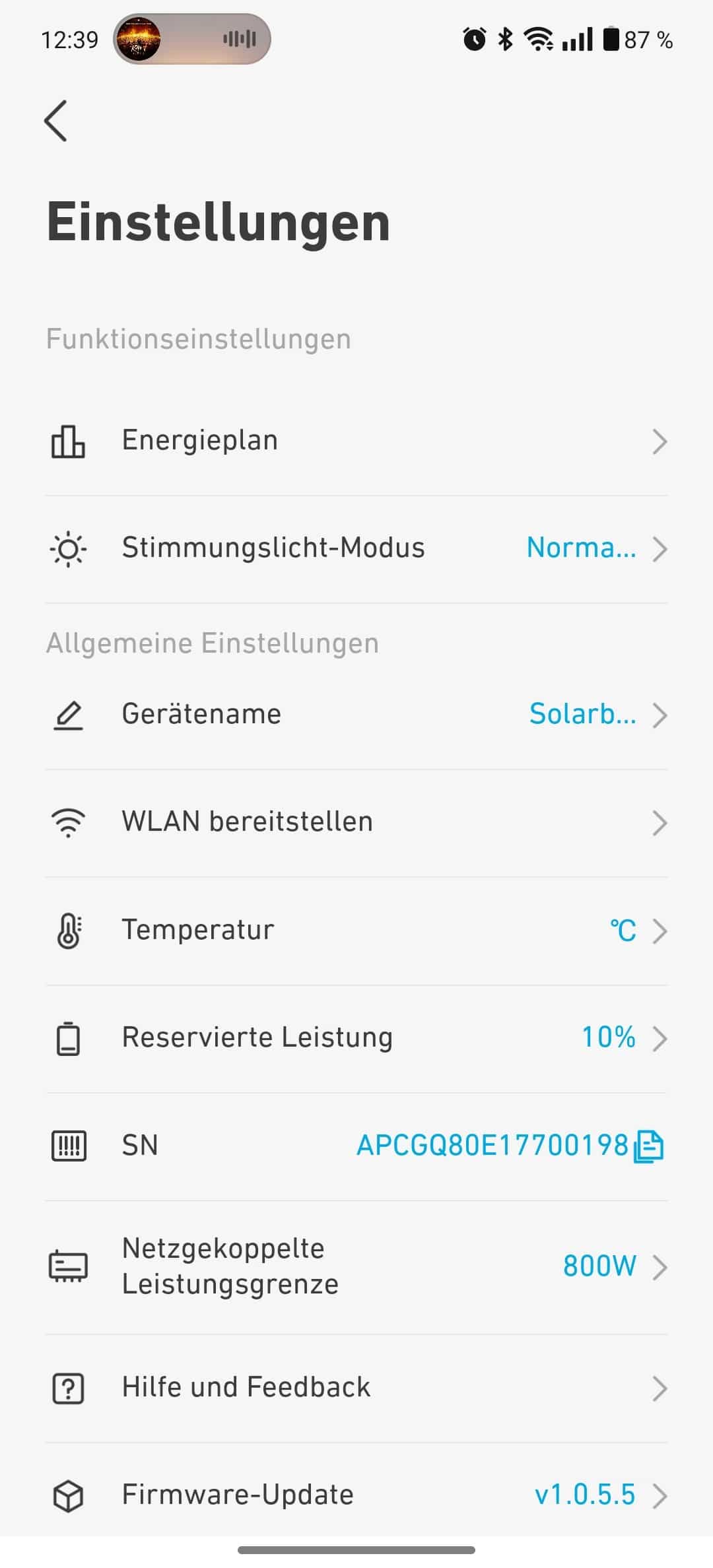Go back using the top-left arrow
The height and width of the screenshot is (1568, 713).
[56, 121]
